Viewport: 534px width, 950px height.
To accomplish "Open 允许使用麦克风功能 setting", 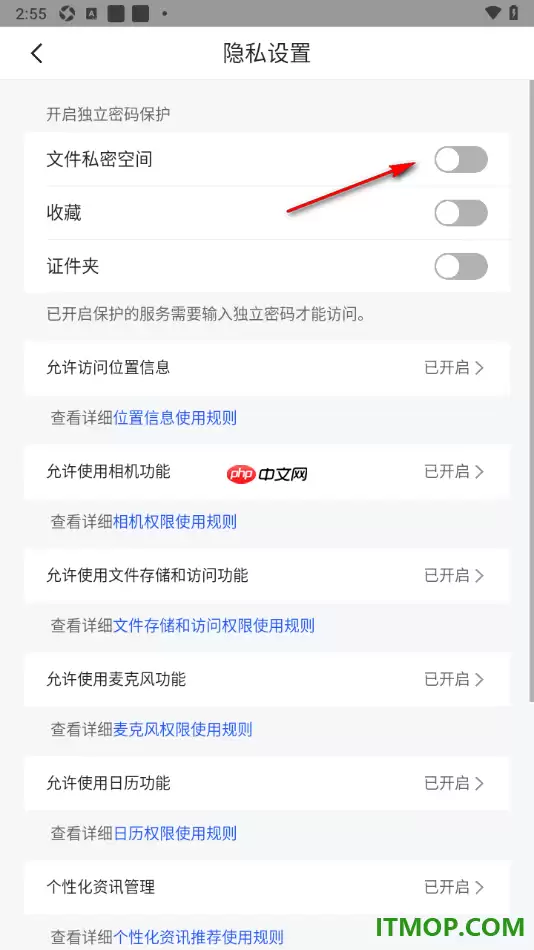I will pyautogui.click(x=267, y=679).
